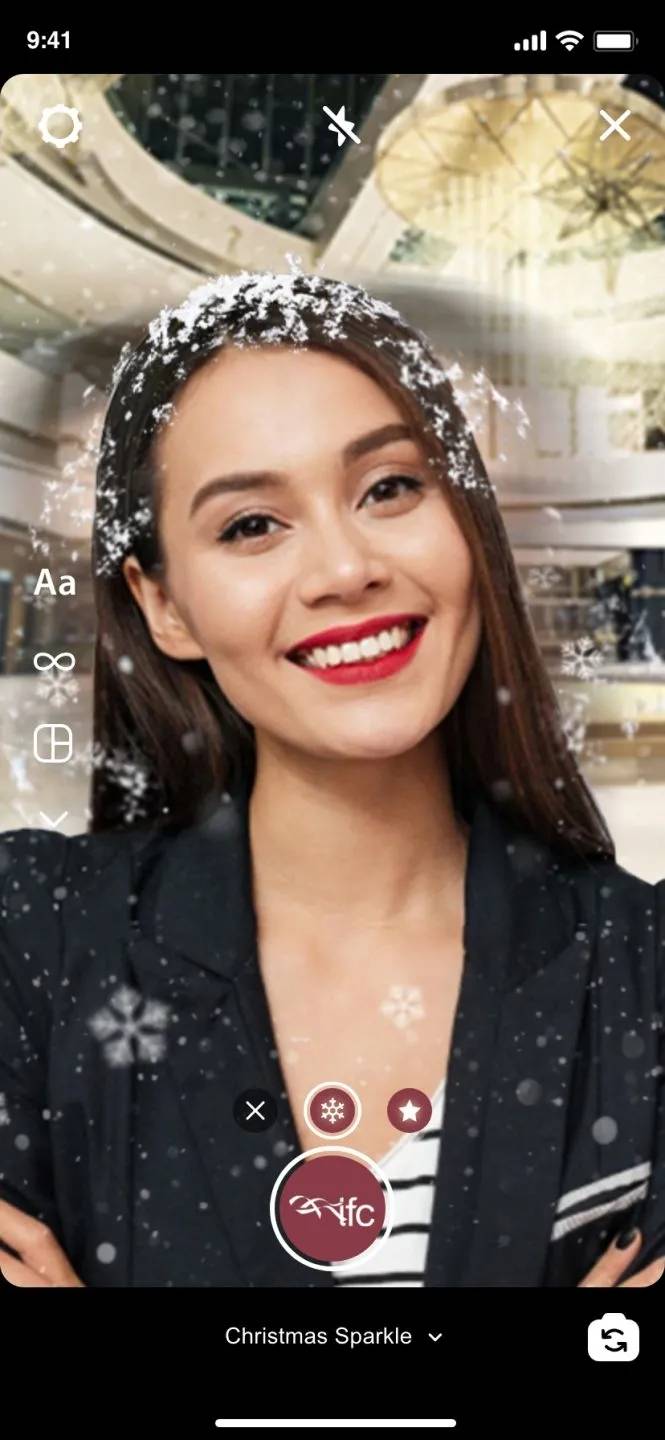Add text with Aa tool
This screenshot has width=665, height=1440.
pos(54,583)
